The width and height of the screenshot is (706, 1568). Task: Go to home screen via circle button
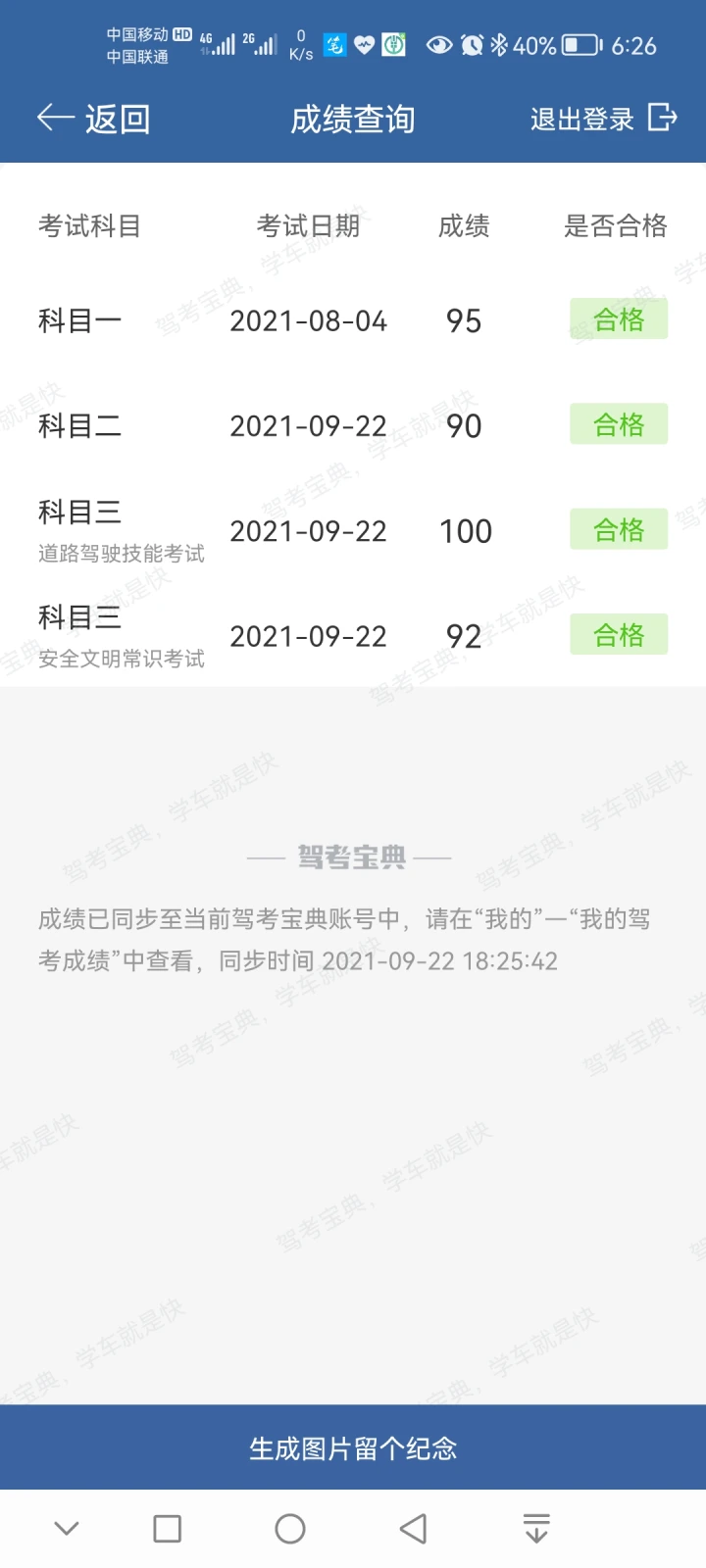click(x=290, y=1528)
